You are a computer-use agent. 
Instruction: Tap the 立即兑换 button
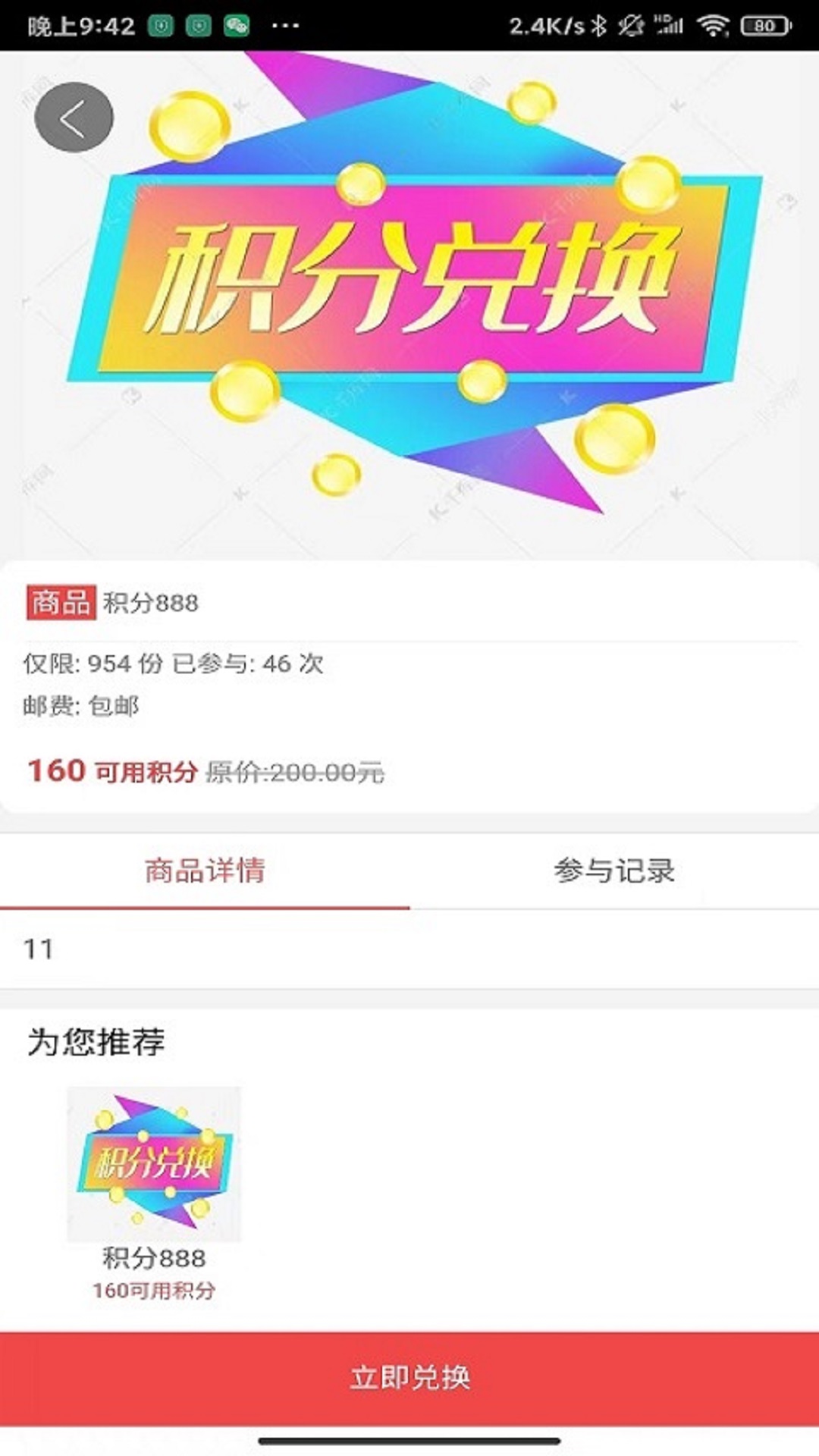(x=409, y=1378)
